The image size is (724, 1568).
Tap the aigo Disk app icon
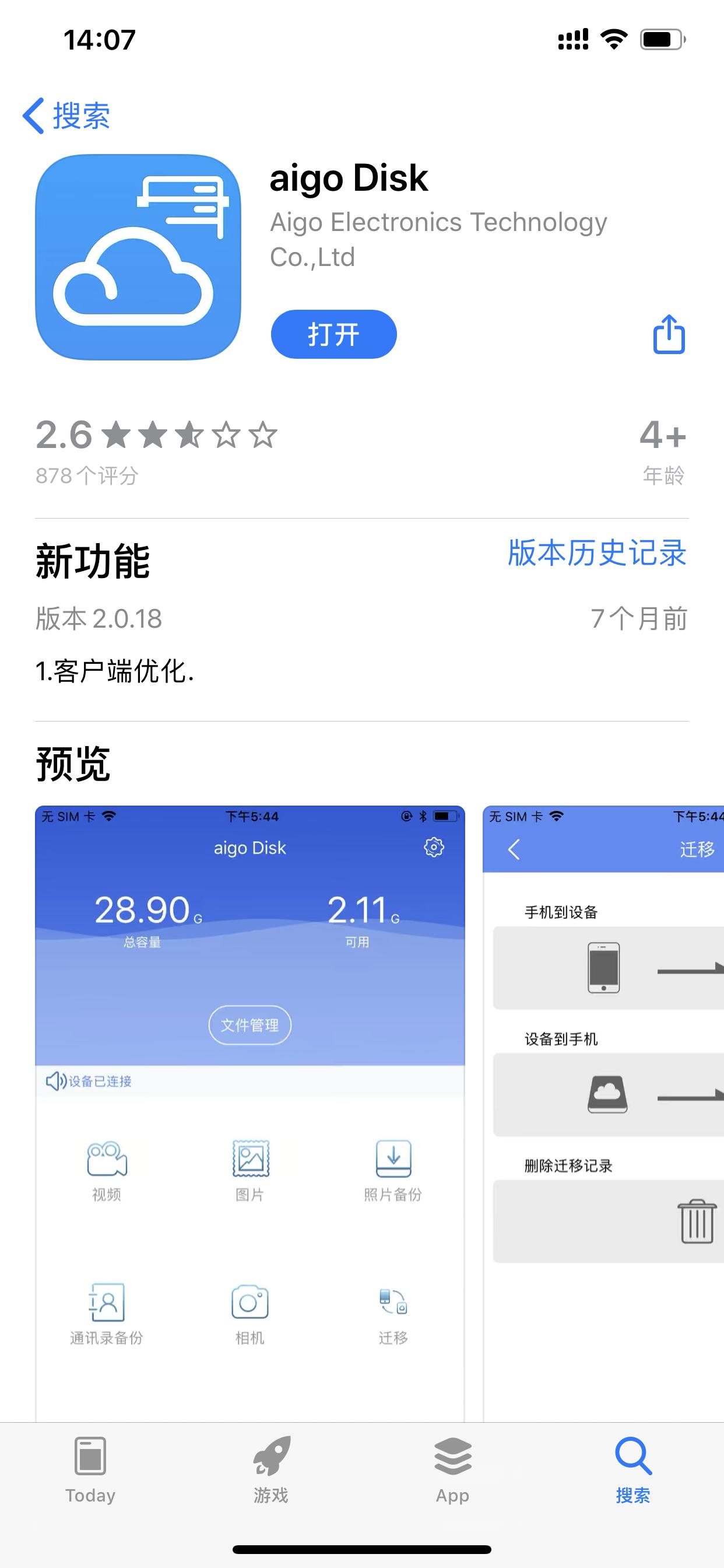[138, 256]
